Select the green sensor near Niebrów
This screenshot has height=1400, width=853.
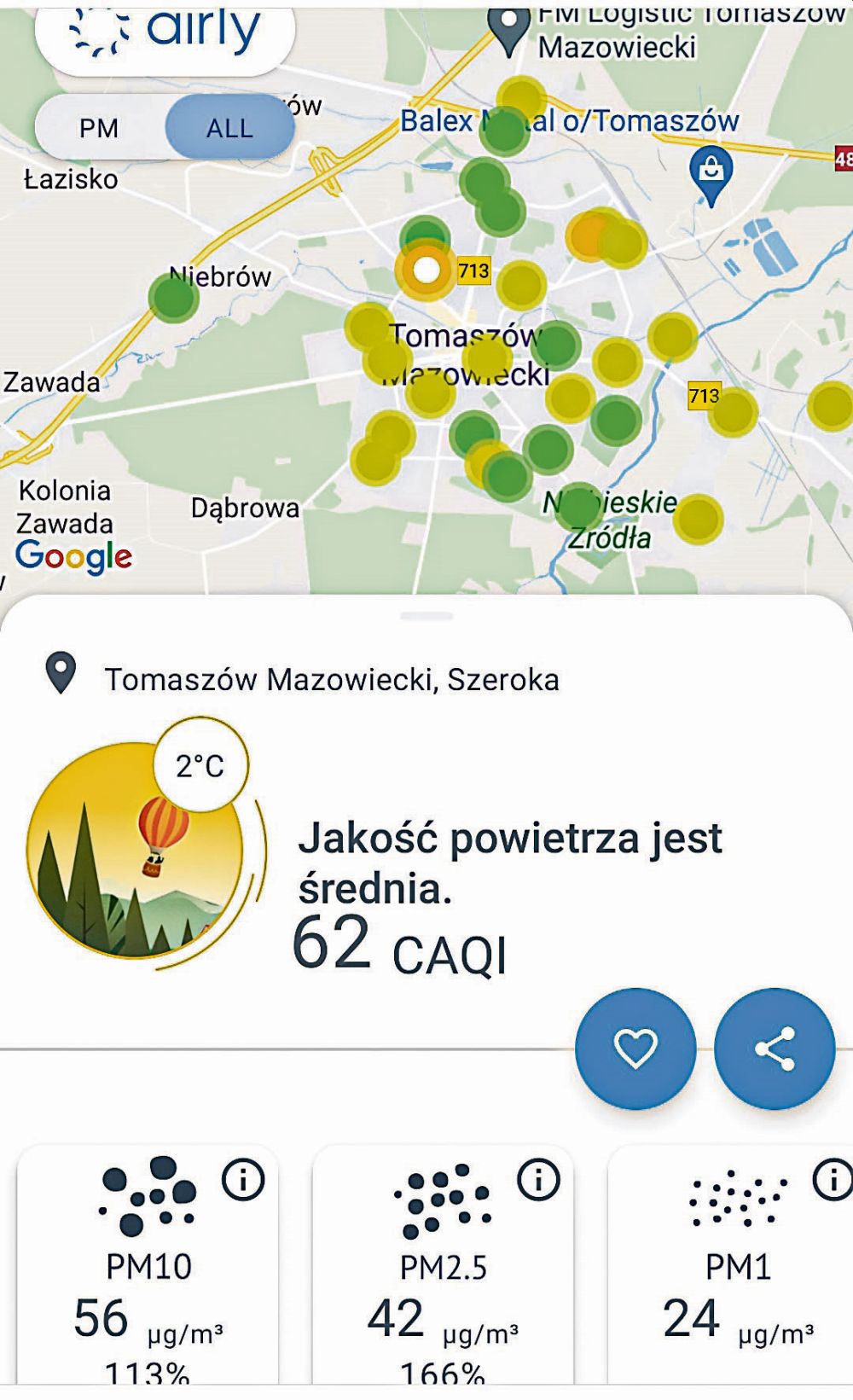[173, 297]
